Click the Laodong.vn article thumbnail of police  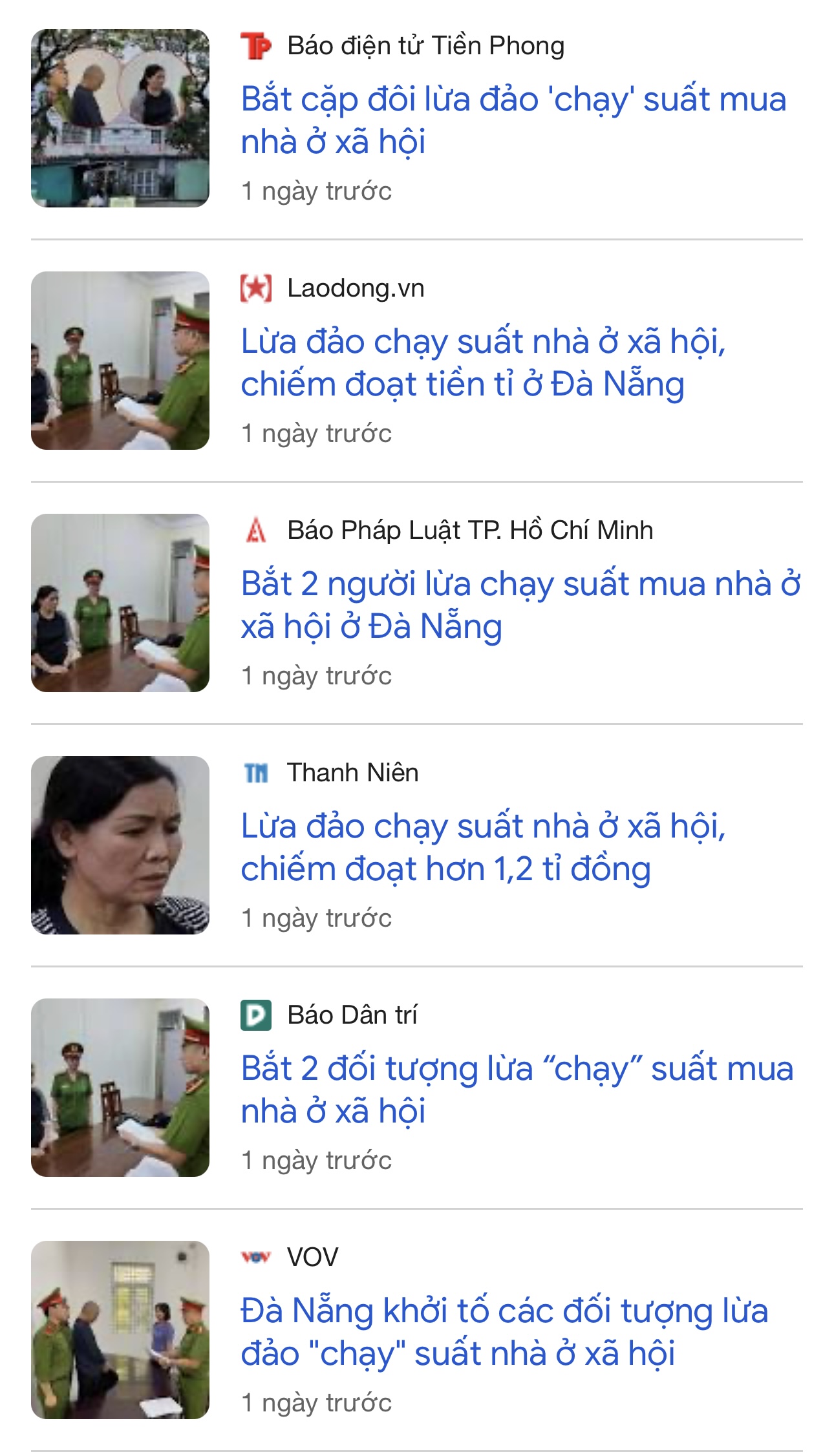[123, 362]
